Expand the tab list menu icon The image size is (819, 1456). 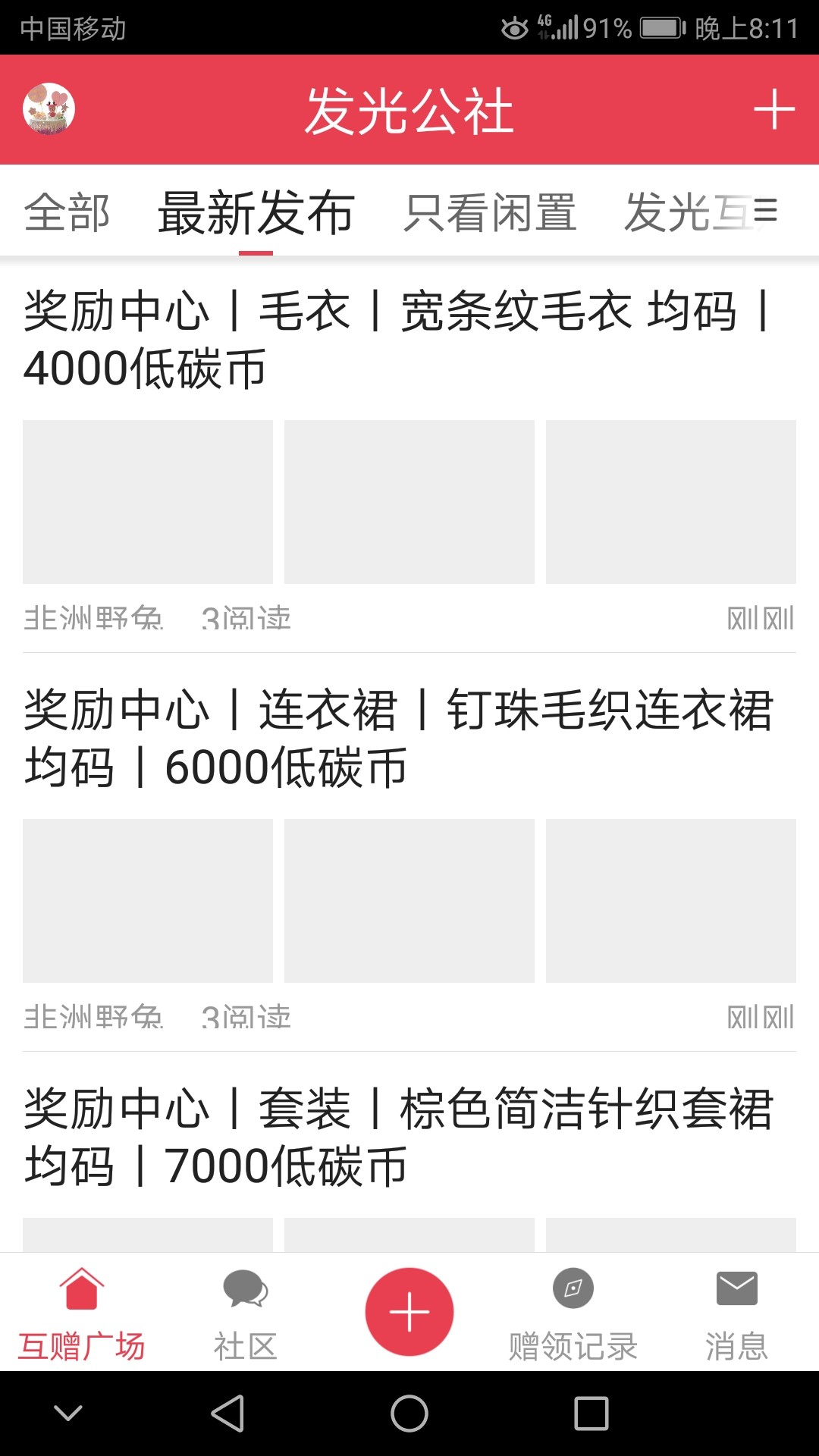click(x=766, y=210)
